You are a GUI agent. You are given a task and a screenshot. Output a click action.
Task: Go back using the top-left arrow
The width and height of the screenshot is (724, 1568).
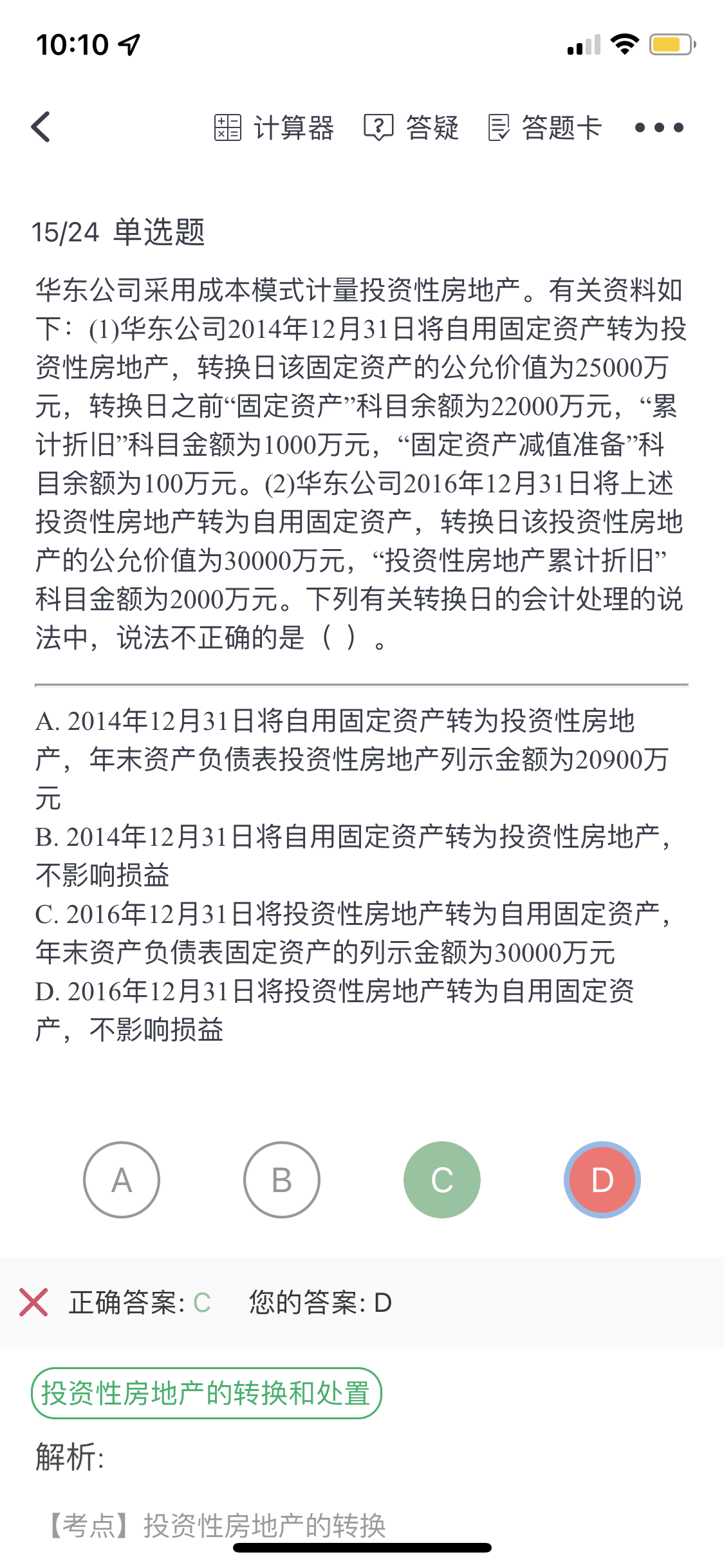point(41,127)
